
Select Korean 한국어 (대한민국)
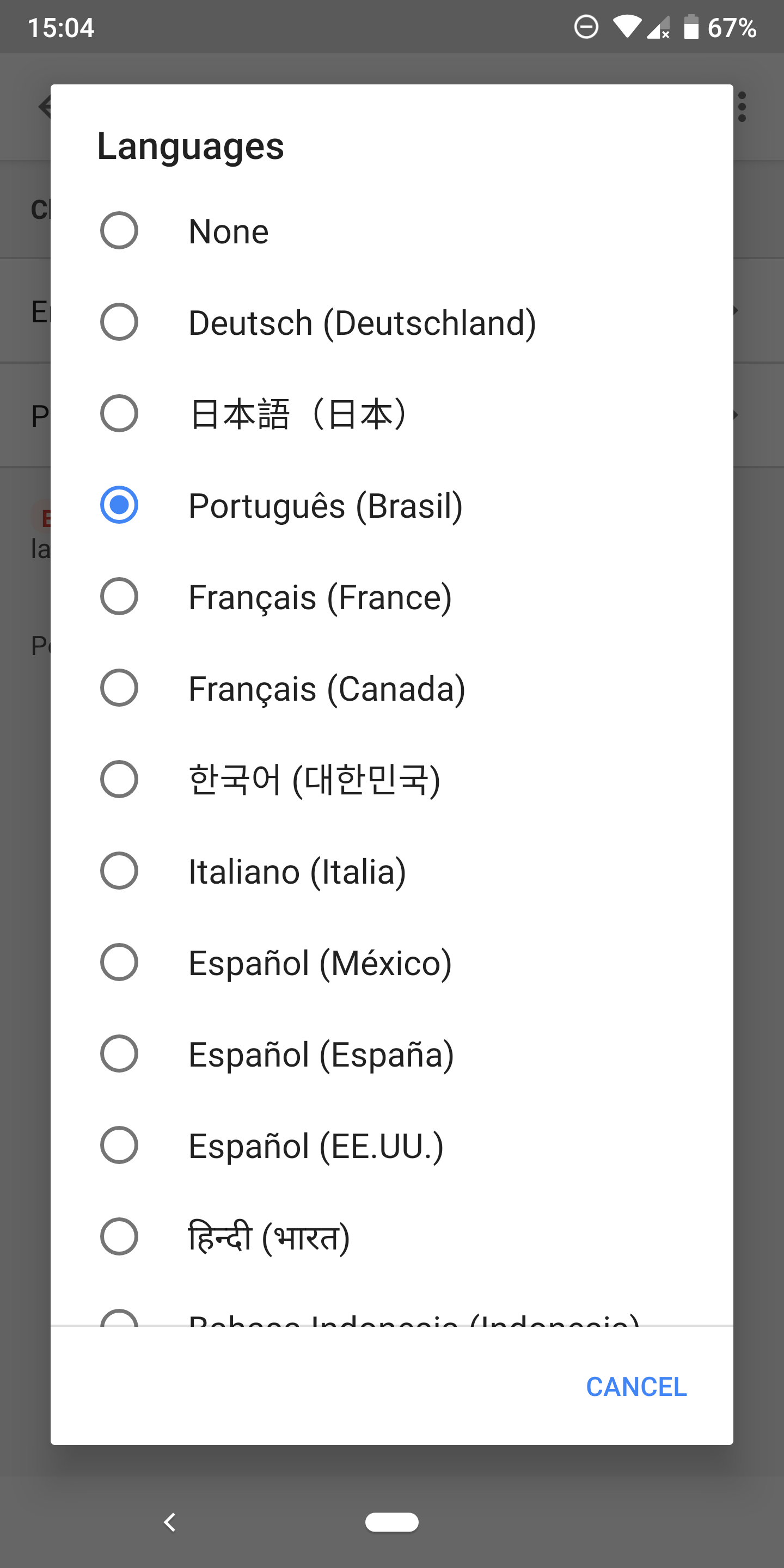[391, 779]
